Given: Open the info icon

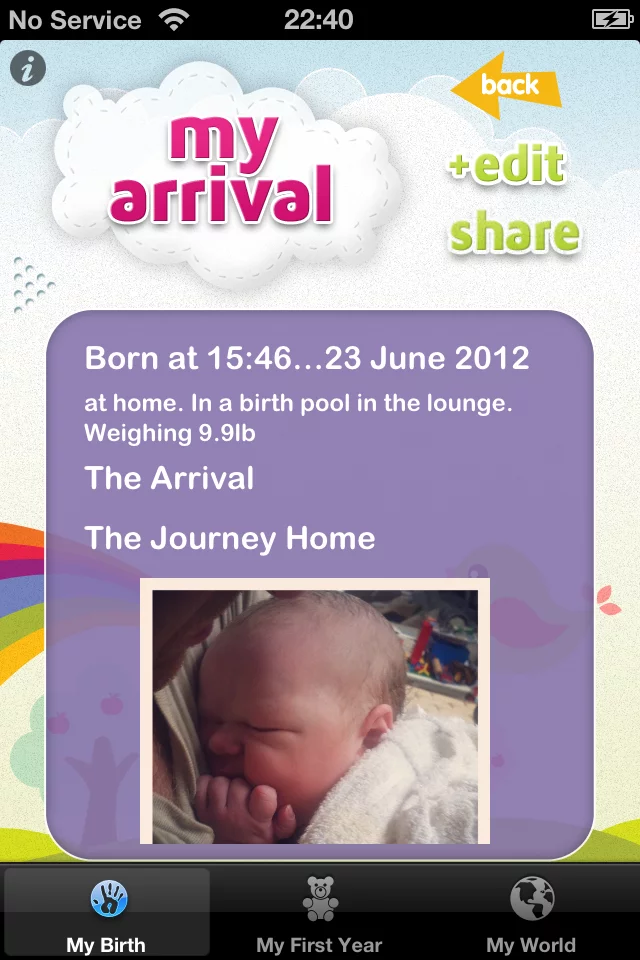Looking at the screenshot, I should coord(29,68).
